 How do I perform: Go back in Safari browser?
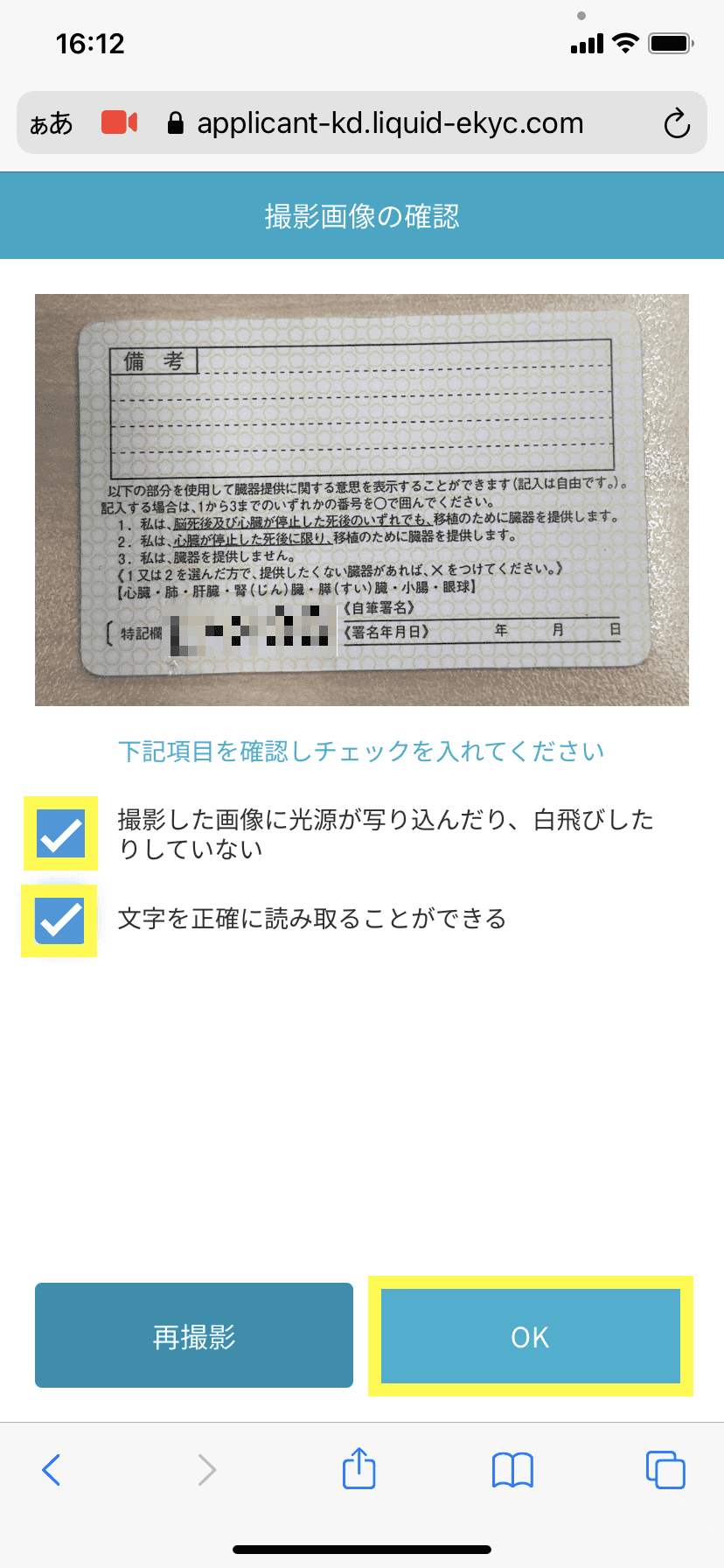(52, 1470)
